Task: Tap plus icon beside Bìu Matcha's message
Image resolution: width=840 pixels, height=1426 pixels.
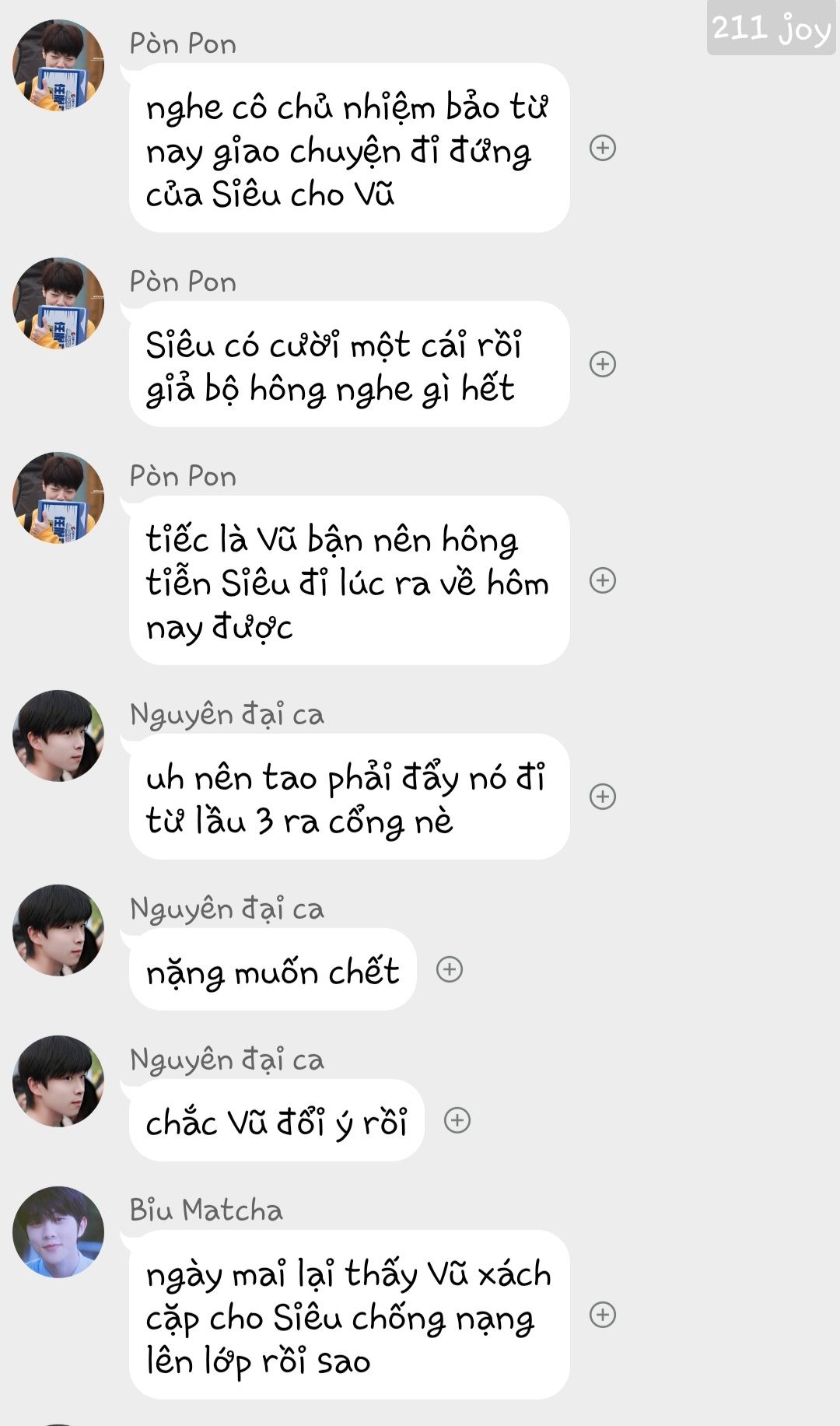Action: coord(603,1315)
